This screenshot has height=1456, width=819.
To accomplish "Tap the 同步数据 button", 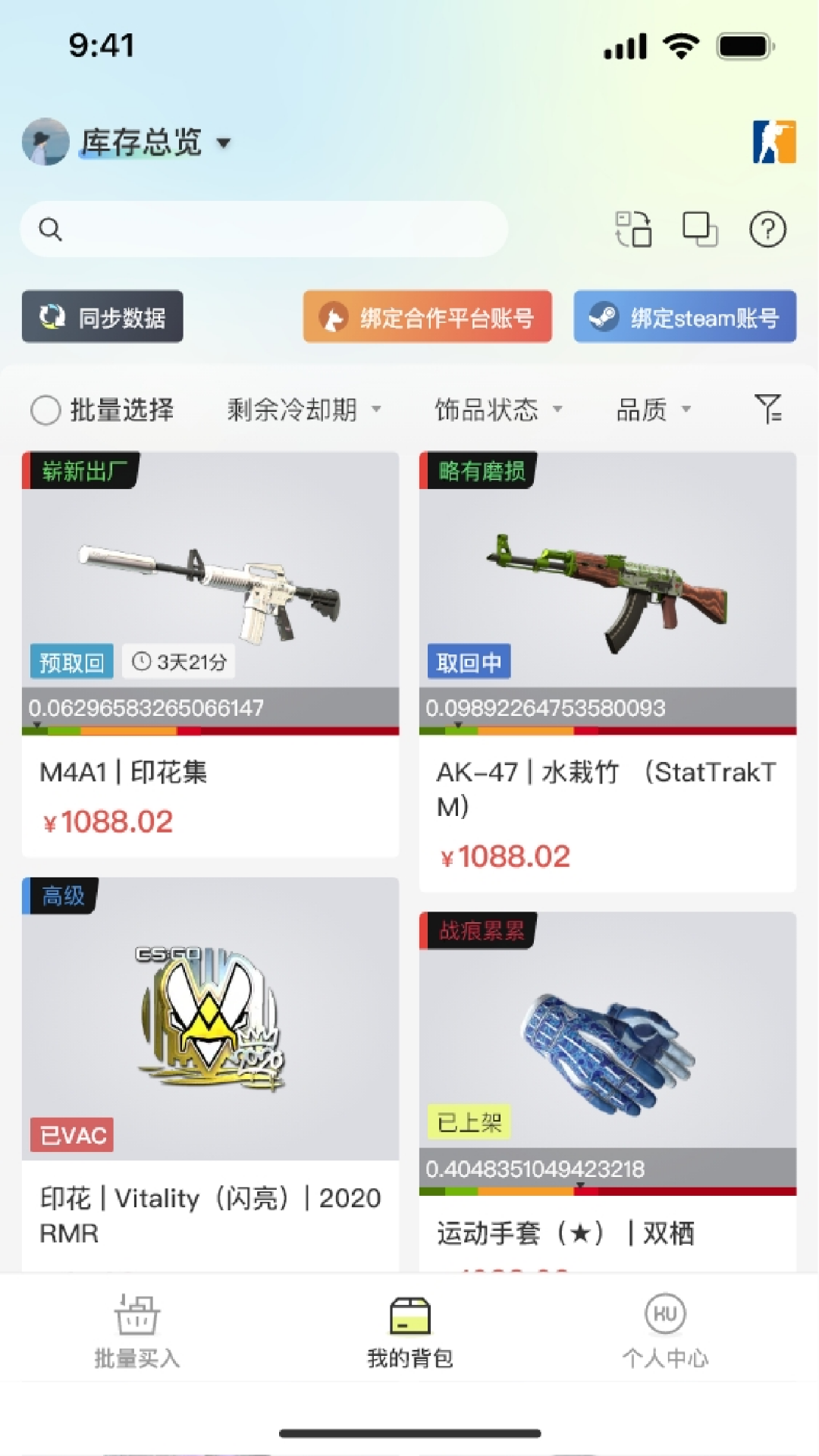I will (102, 317).
